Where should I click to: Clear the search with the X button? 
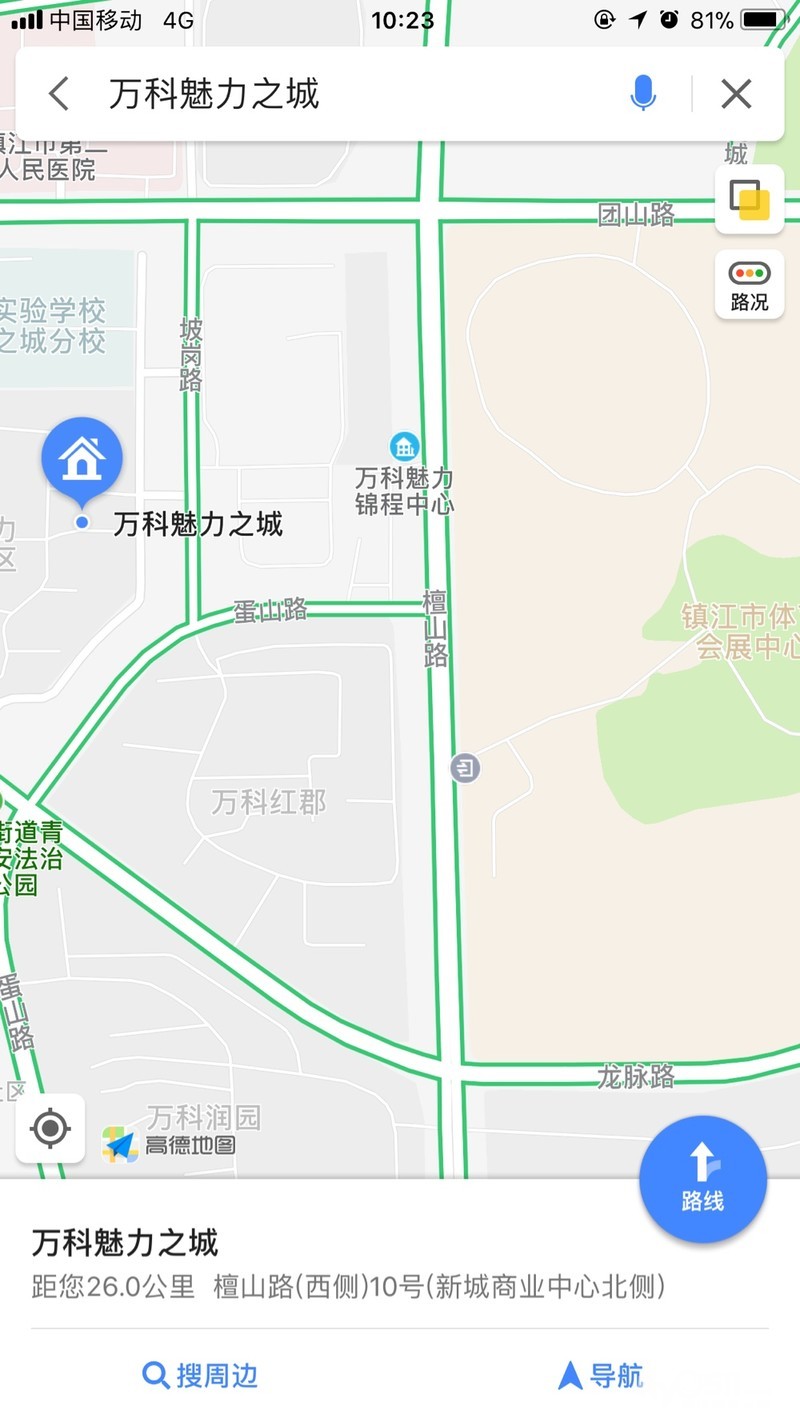(736, 95)
